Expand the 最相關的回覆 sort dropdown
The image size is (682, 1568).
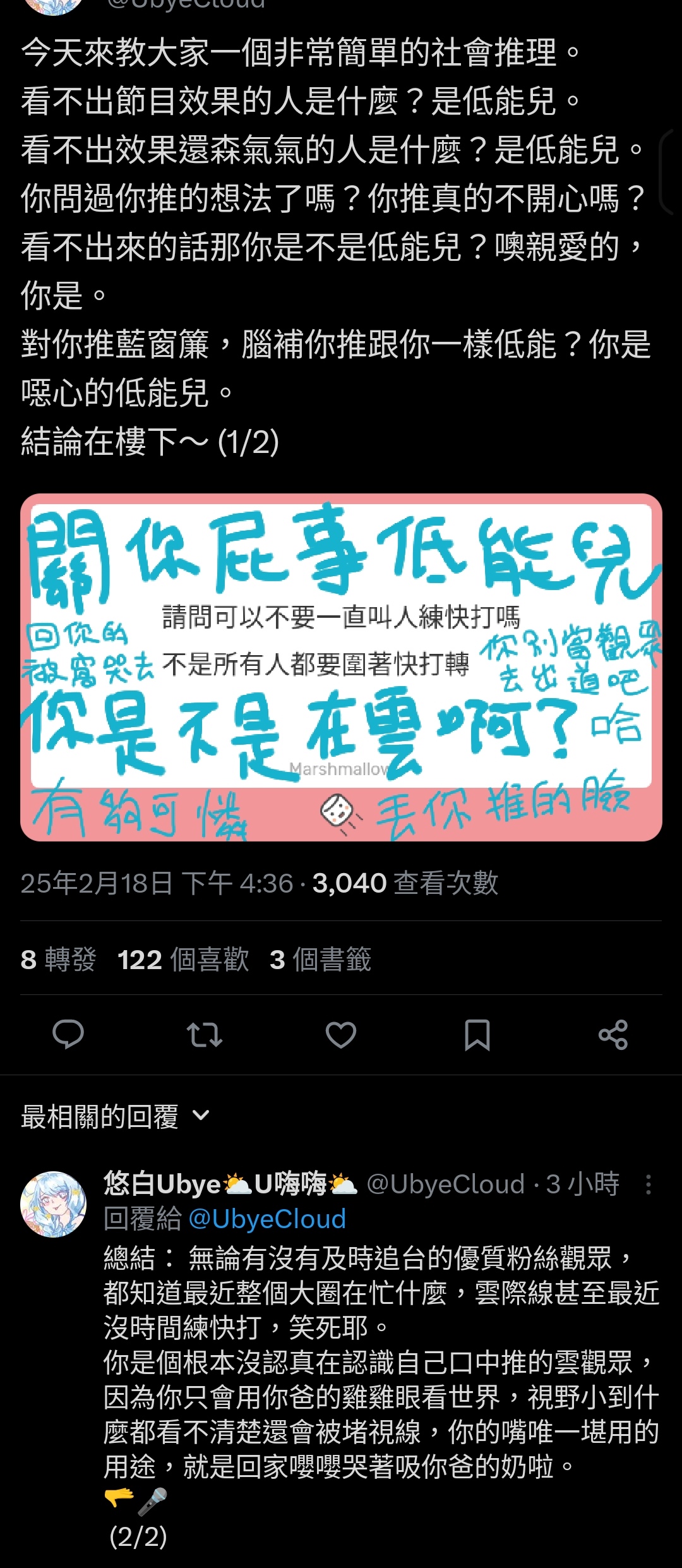[x=116, y=1116]
